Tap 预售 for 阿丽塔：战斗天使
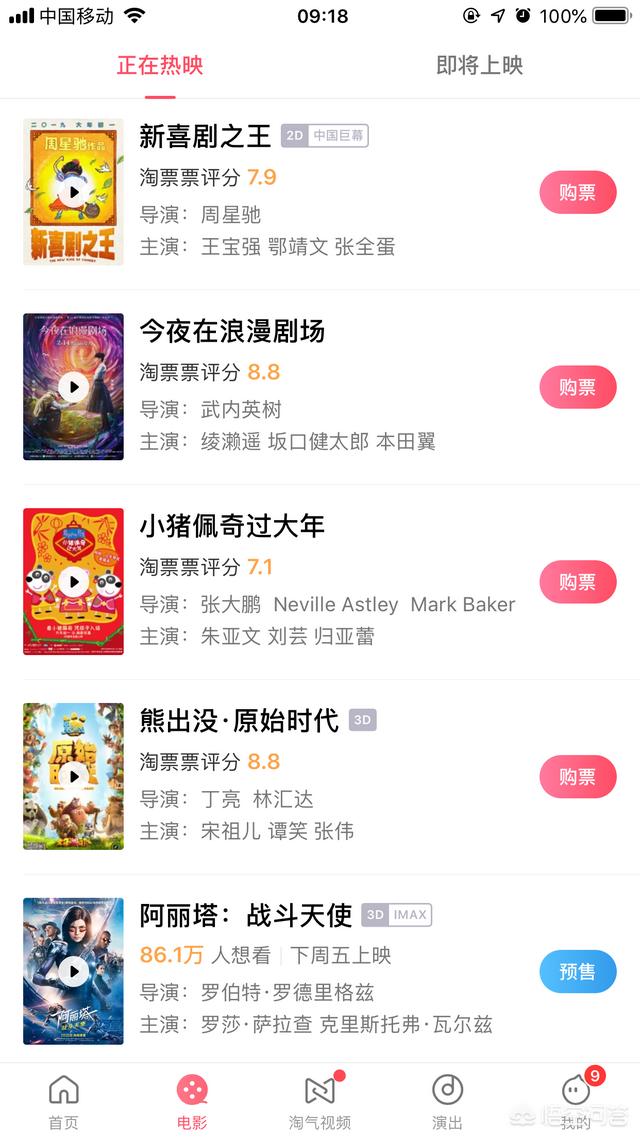Viewport: 640px width, 1138px height. [x=578, y=971]
